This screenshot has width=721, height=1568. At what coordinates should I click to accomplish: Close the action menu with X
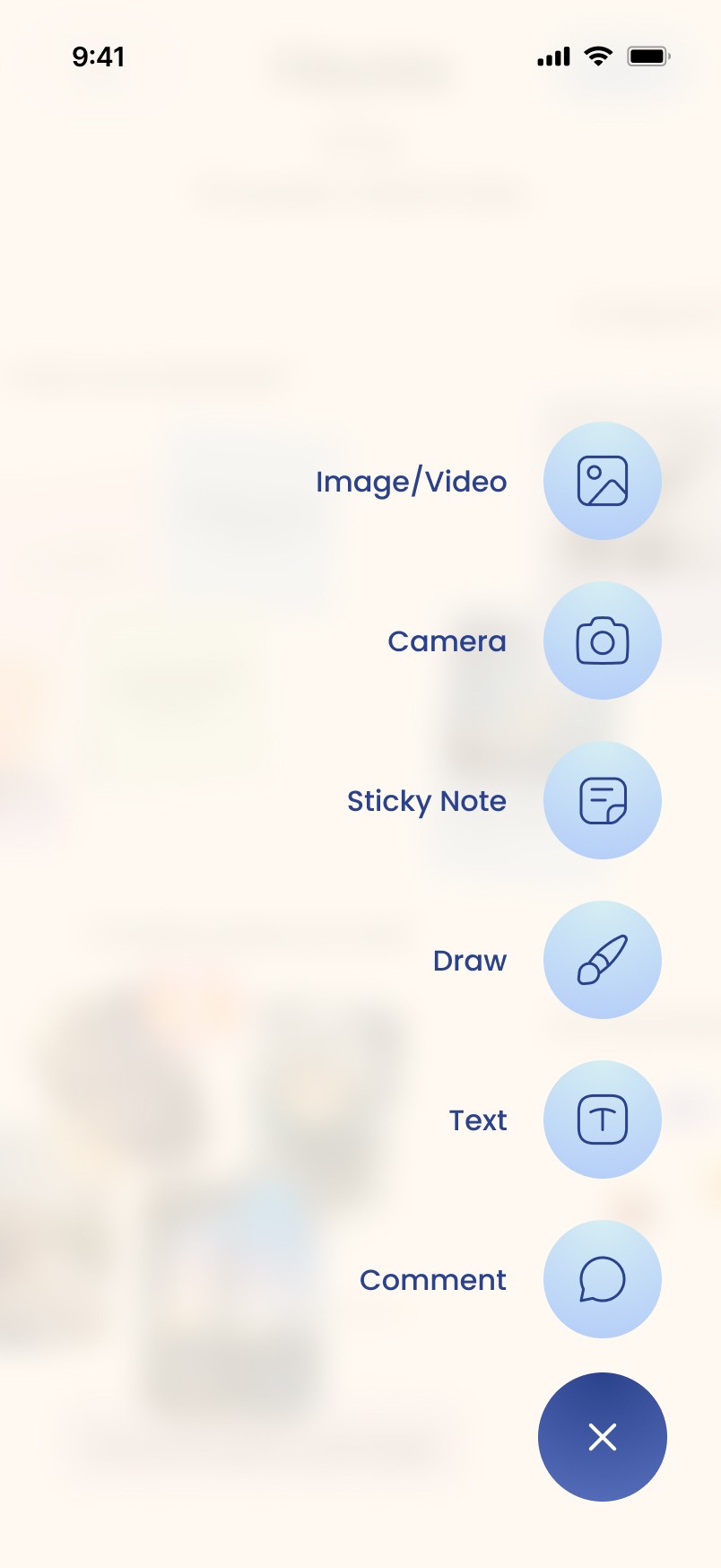(x=603, y=1437)
